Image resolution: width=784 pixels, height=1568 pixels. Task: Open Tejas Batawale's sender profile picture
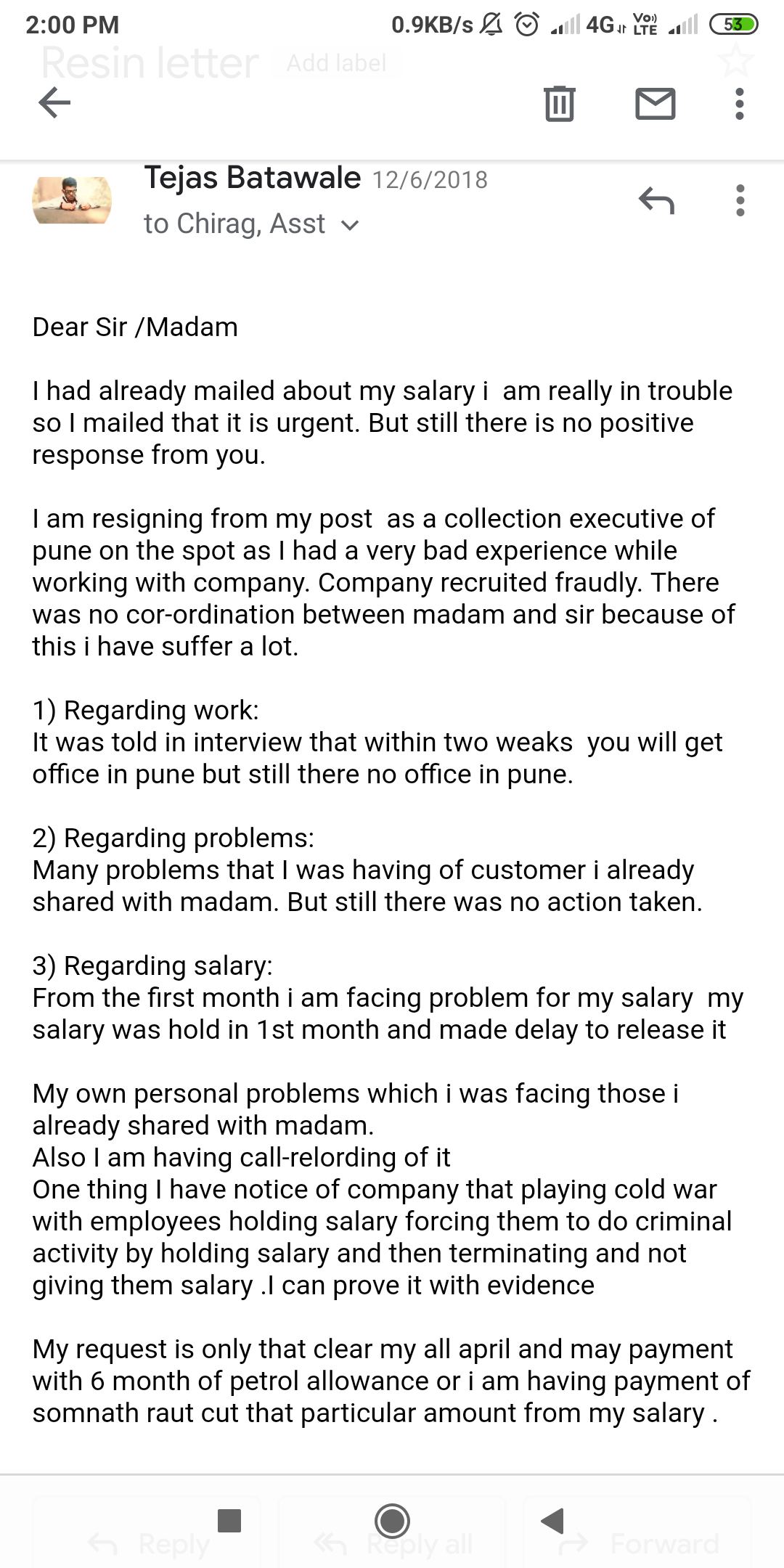(x=72, y=200)
